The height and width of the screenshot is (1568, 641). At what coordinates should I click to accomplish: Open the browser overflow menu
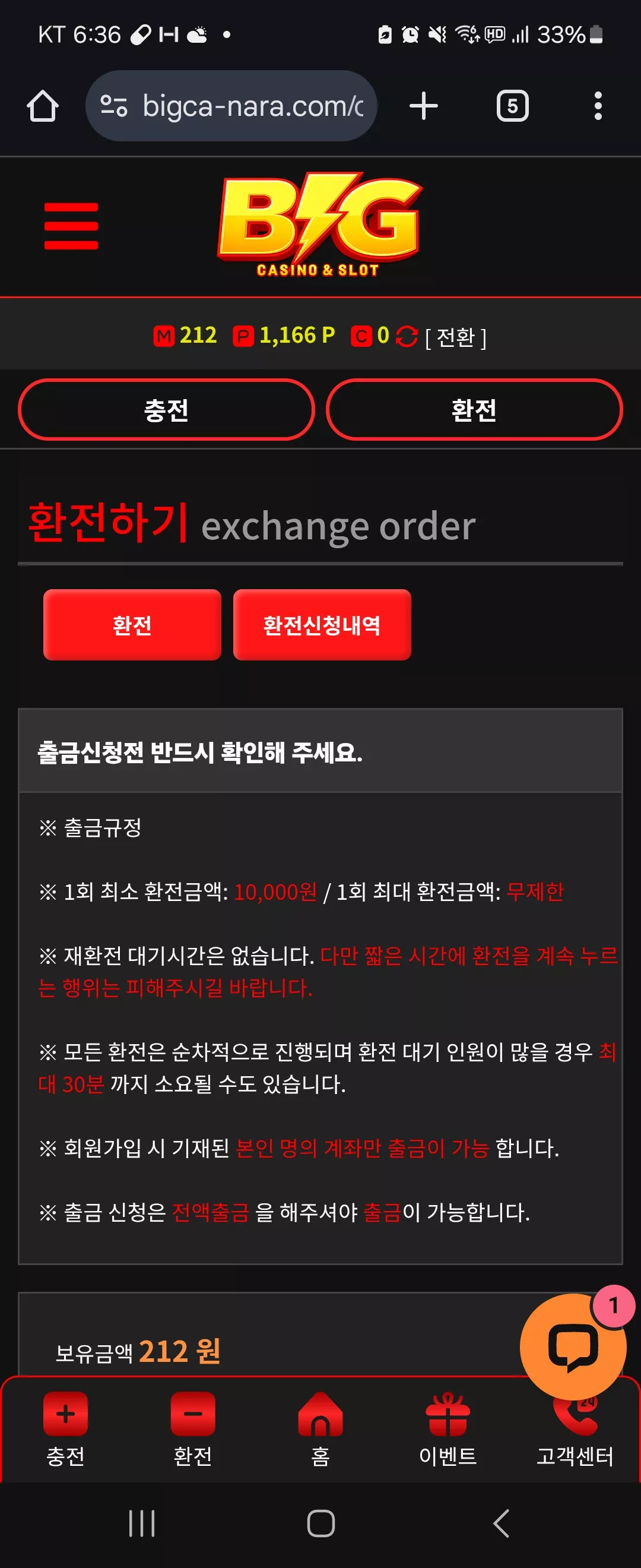[598, 106]
